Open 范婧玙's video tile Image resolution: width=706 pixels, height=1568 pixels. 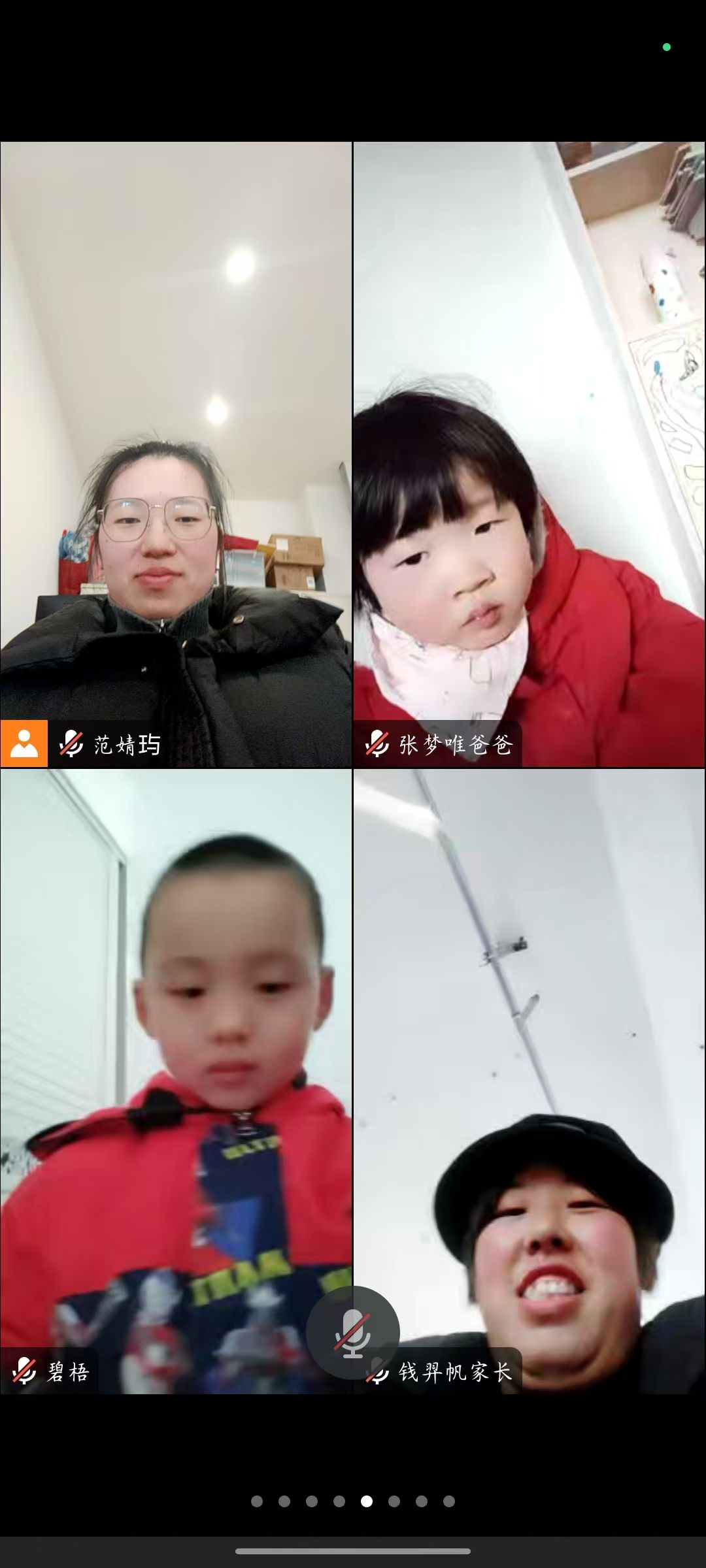pos(176,453)
